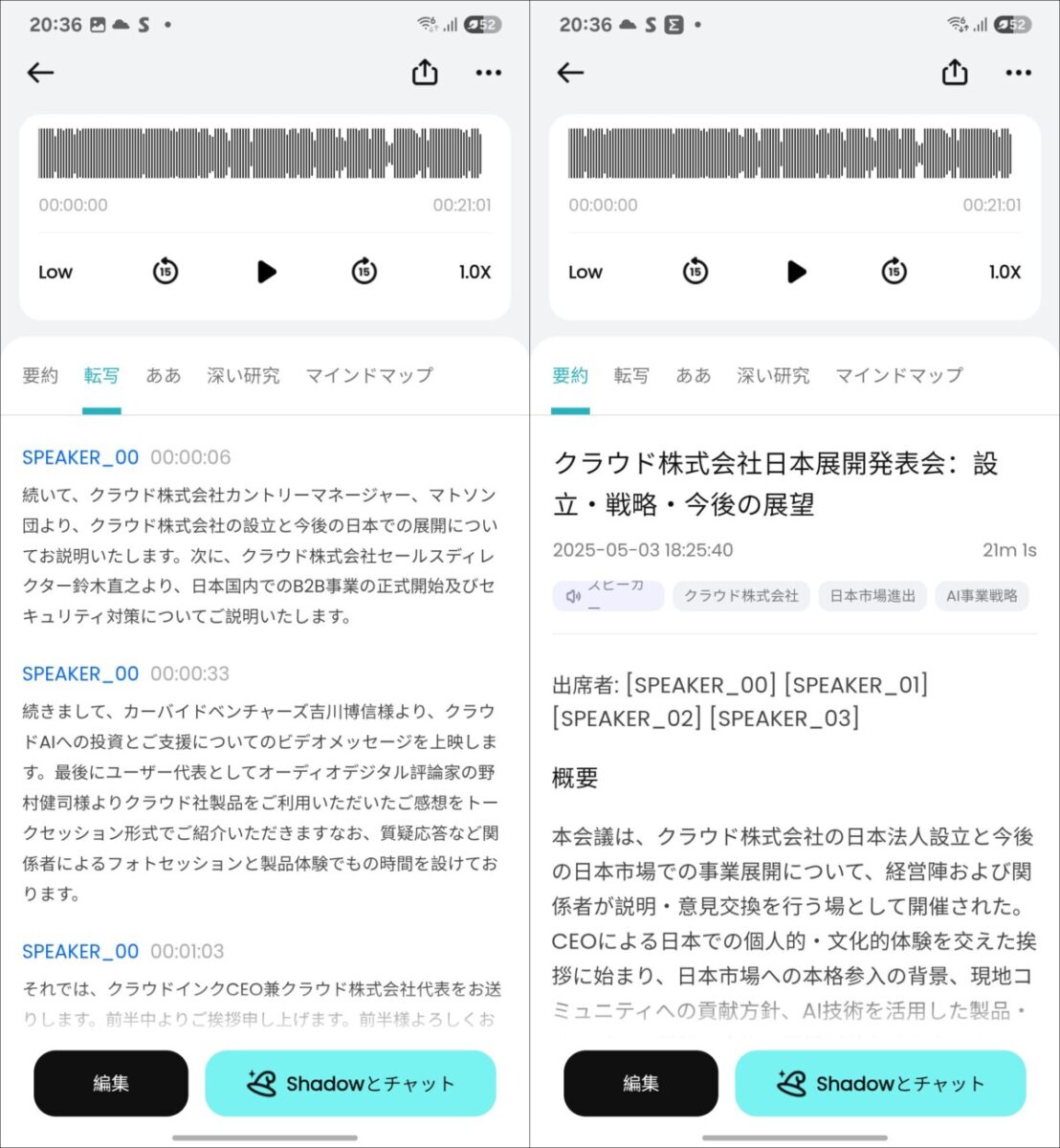The width and height of the screenshot is (1060, 1148).
Task: Play the recording in the transcript view
Action: 266,272
